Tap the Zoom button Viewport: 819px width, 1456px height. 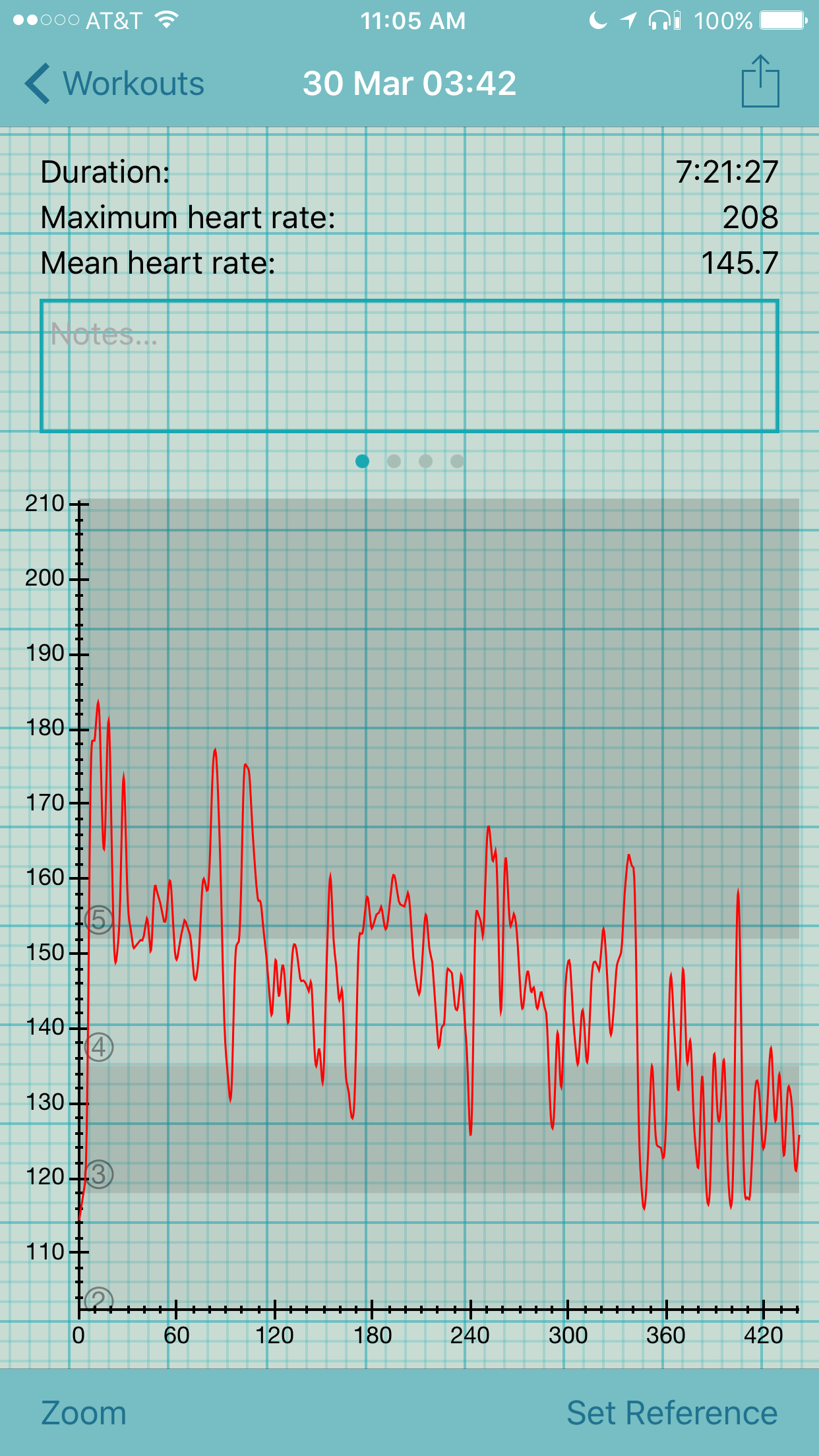tap(84, 1413)
